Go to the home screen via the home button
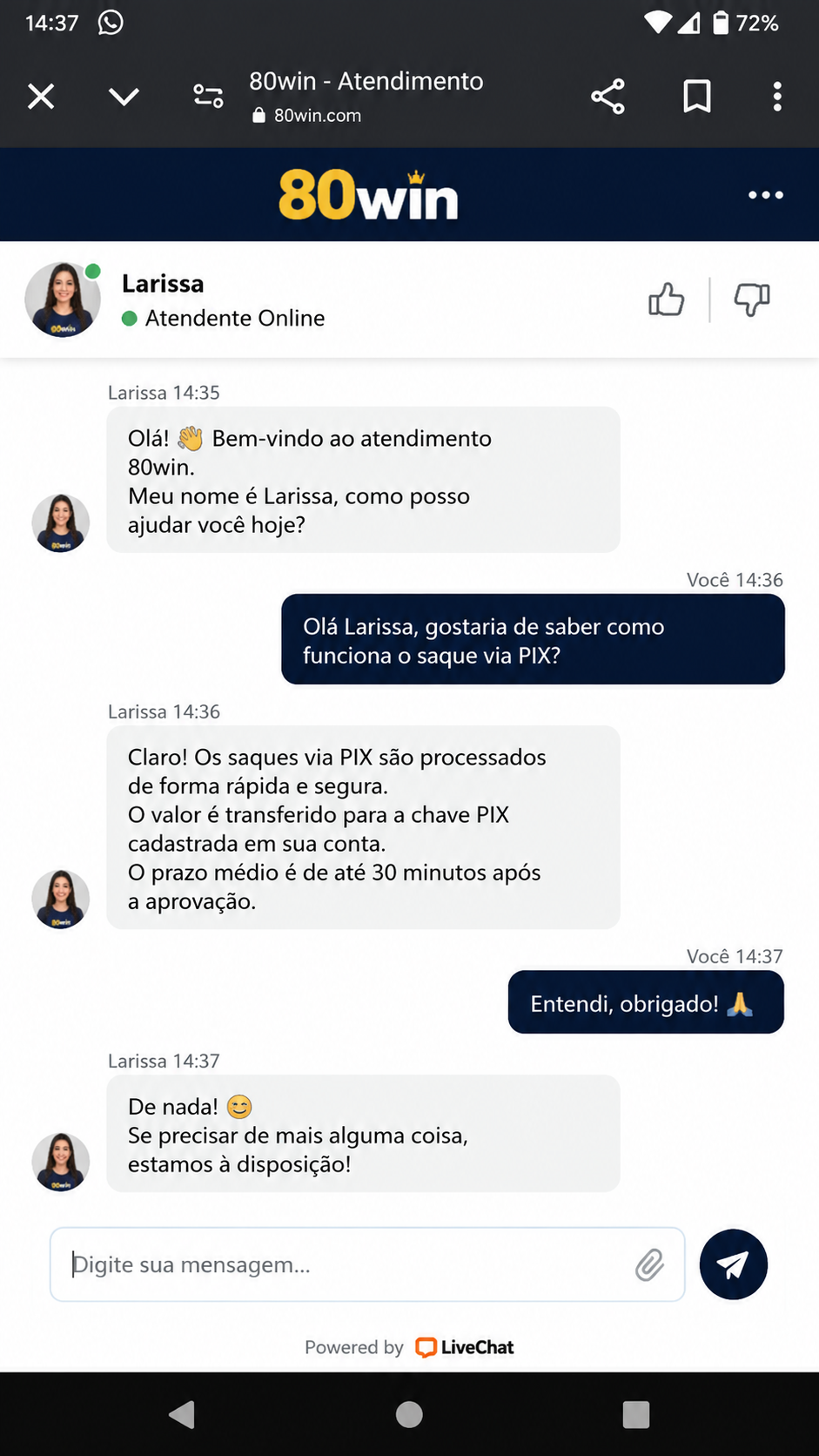The image size is (819, 1456). coord(409,1415)
